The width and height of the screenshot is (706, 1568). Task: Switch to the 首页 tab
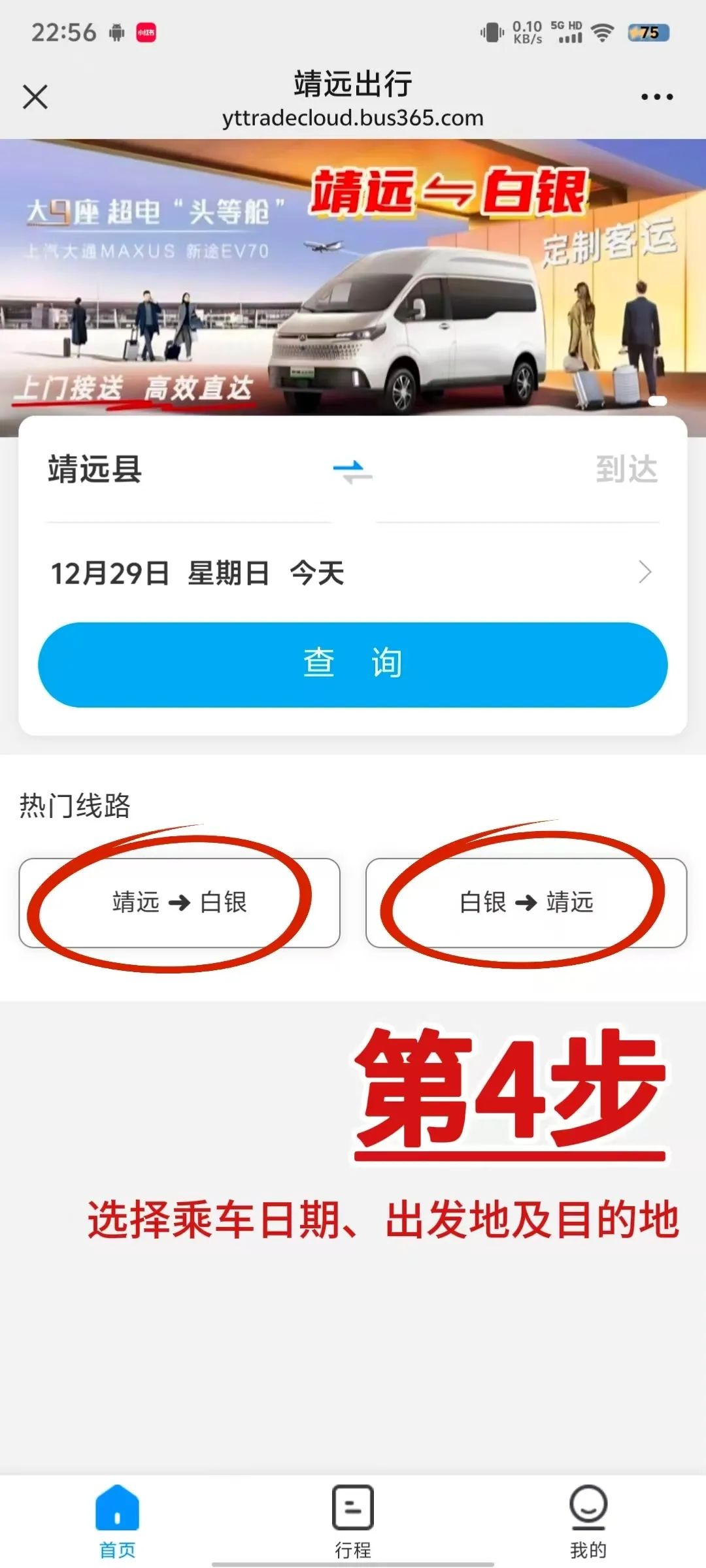pos(117,1521)
